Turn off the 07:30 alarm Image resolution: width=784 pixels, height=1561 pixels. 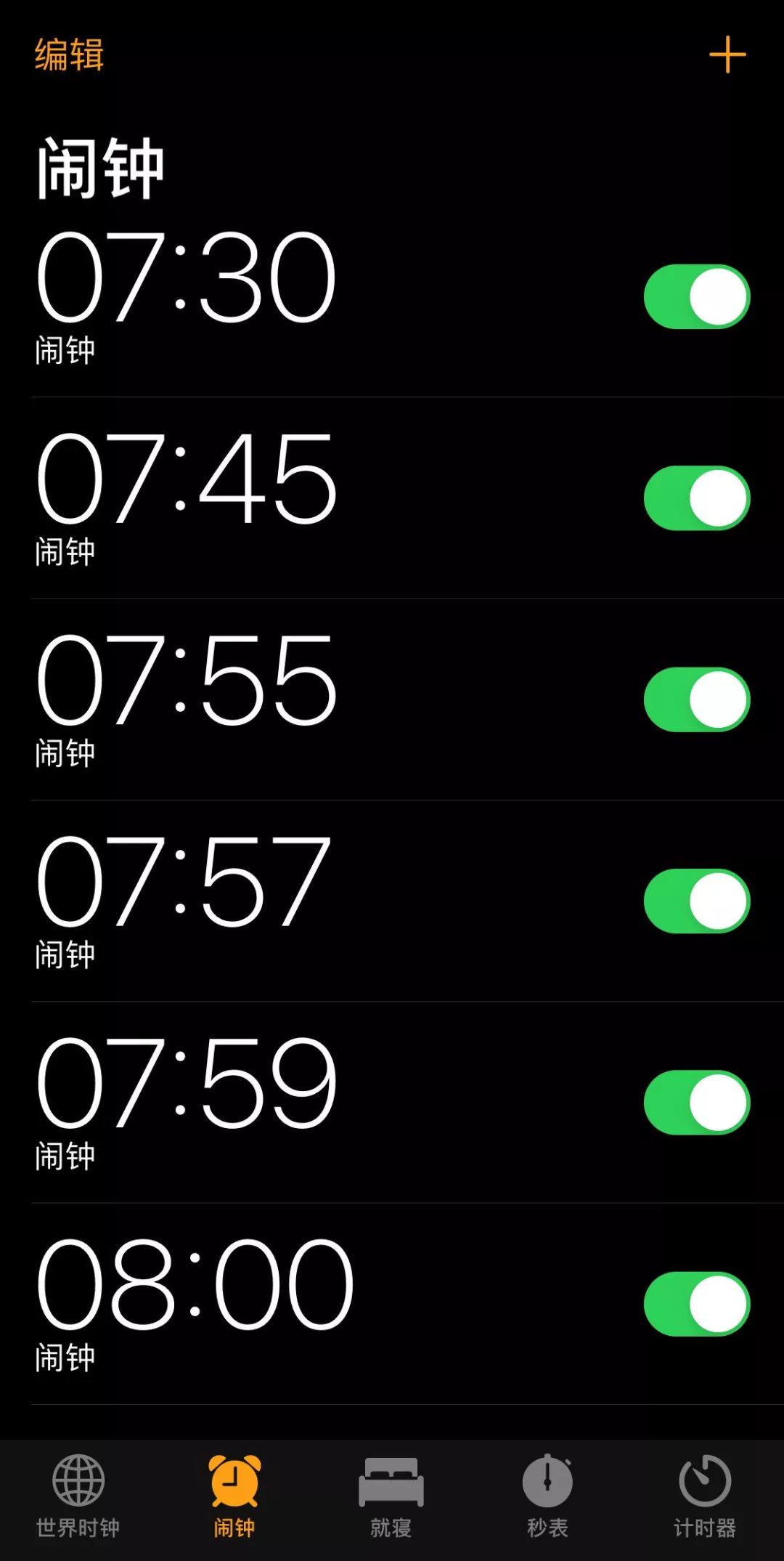tap(697, 296)
